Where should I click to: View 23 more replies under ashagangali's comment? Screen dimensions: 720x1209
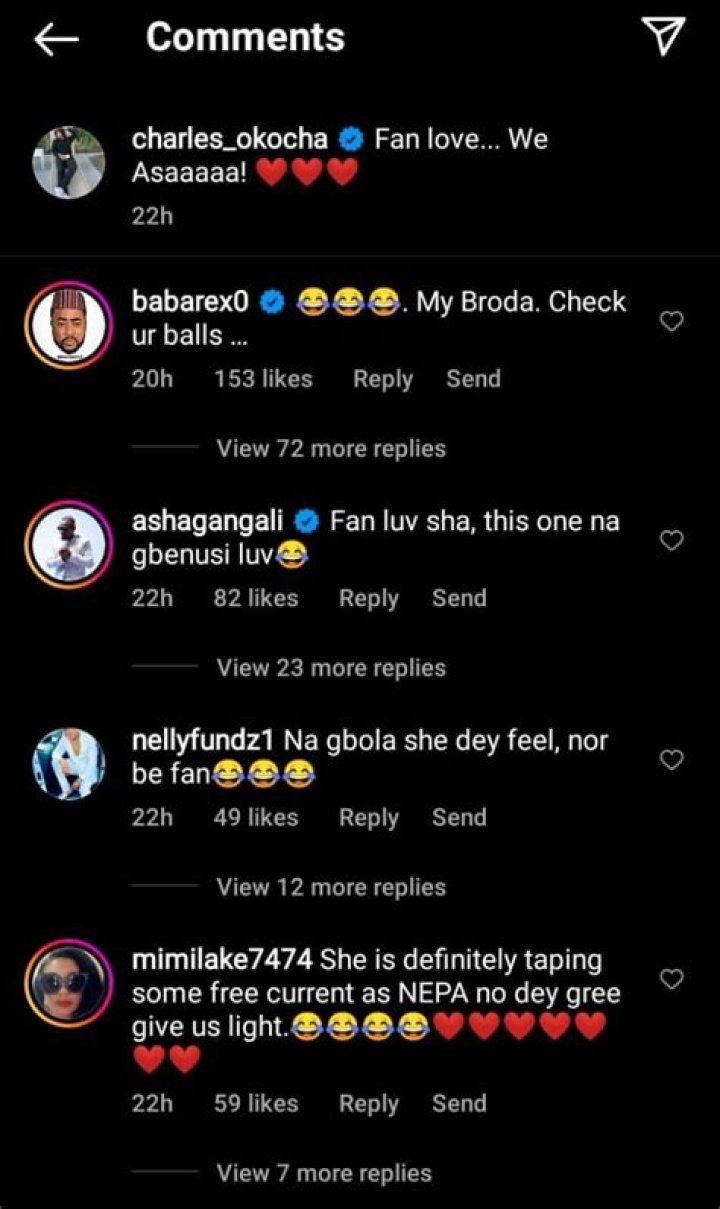[330, 668]
